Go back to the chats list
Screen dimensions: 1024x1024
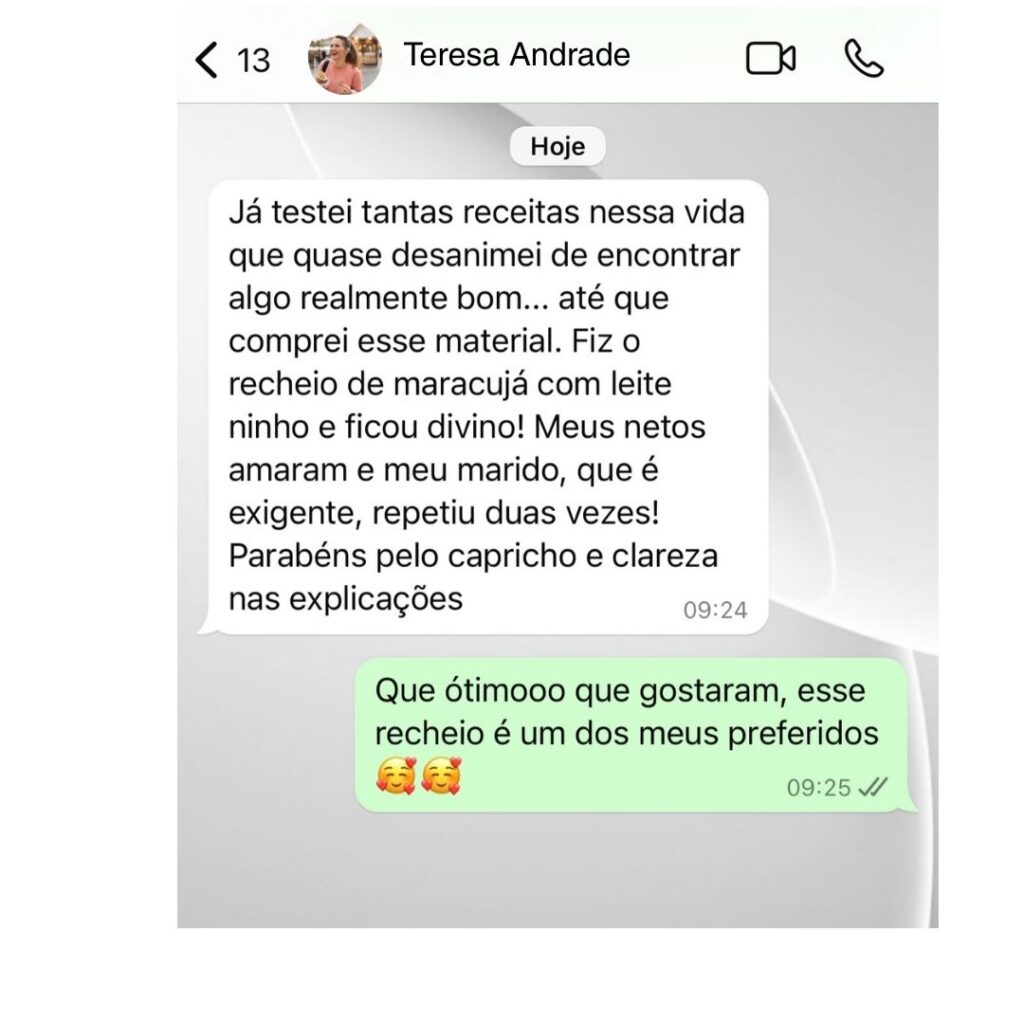[x=207, y=60]
